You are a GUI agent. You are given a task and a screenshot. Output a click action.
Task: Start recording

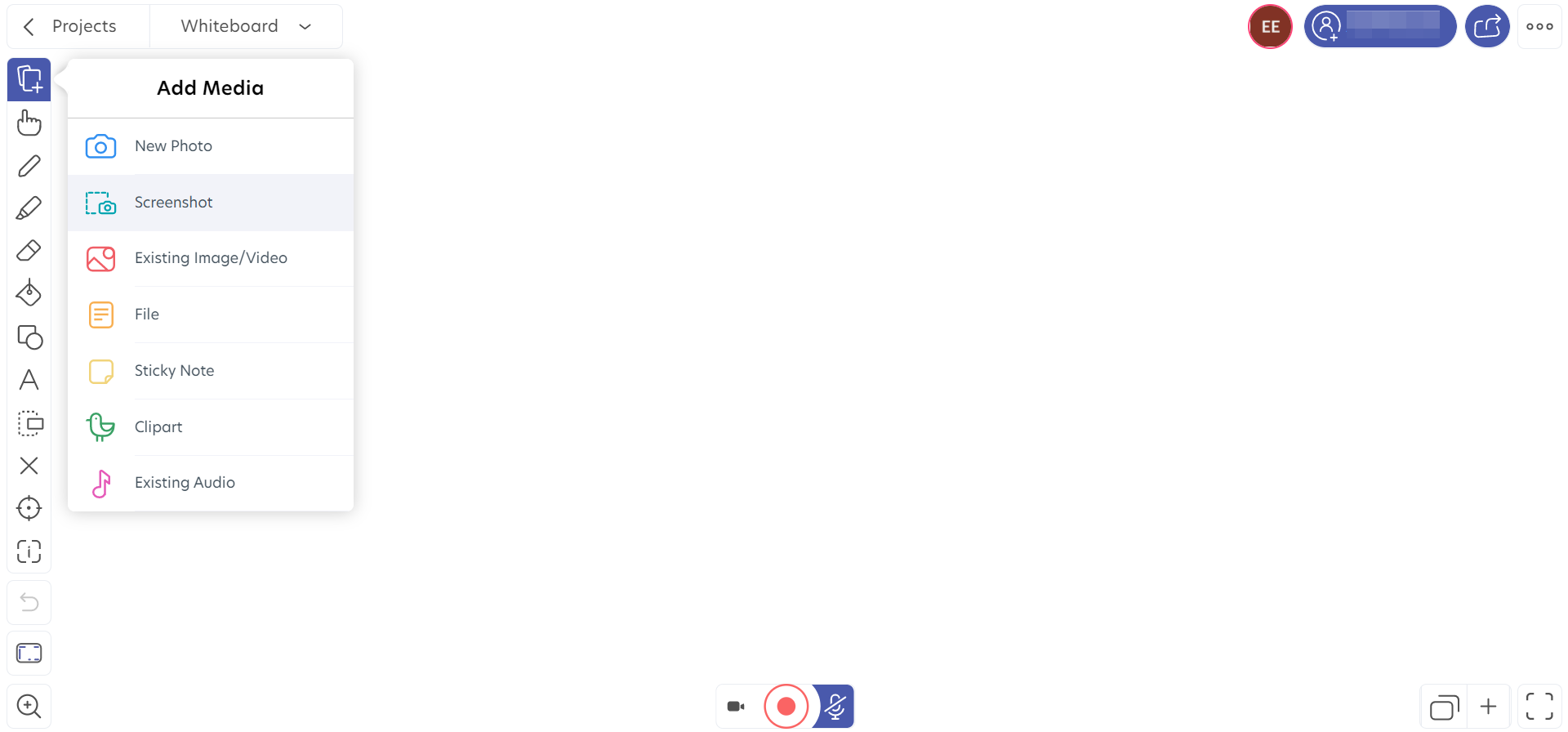point(786,706)
